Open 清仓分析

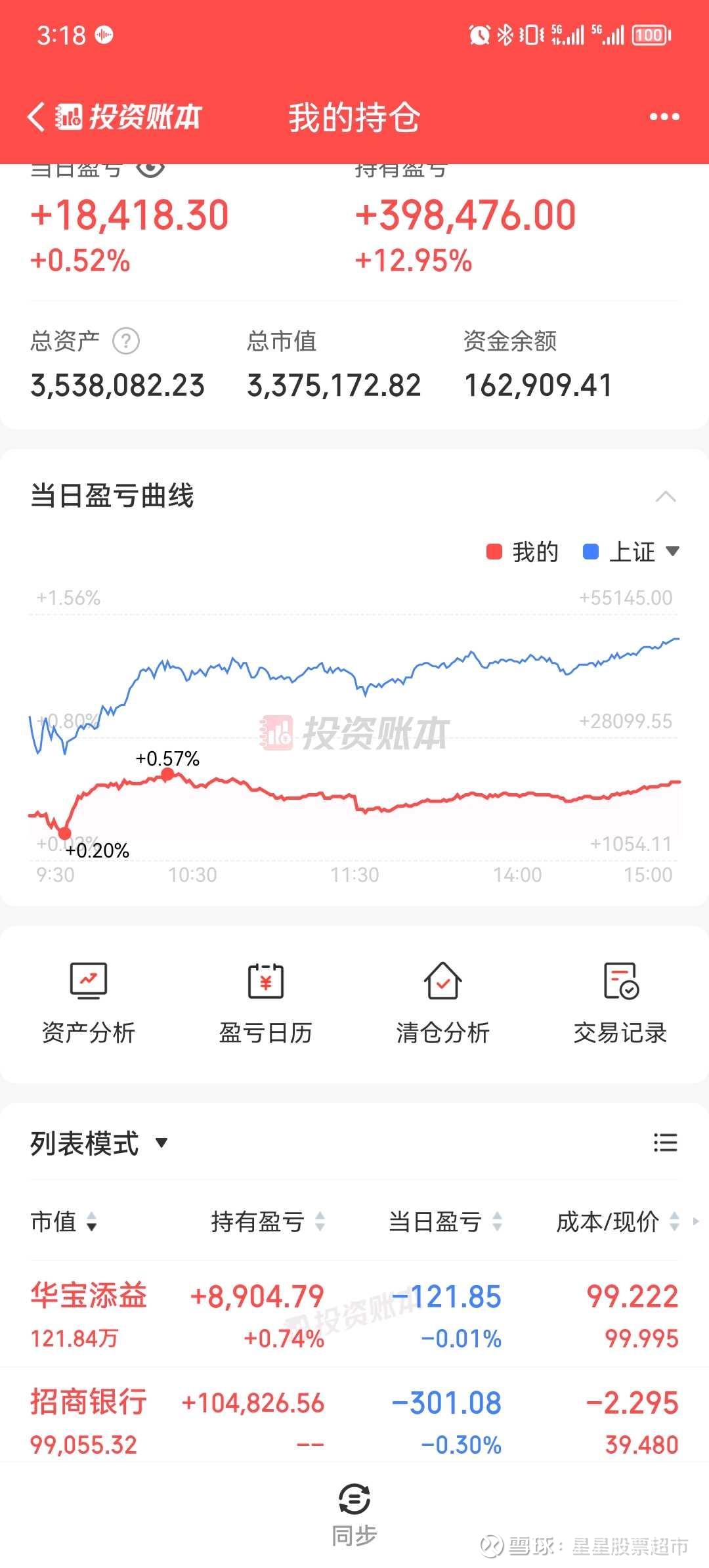tap(443, 1003)
